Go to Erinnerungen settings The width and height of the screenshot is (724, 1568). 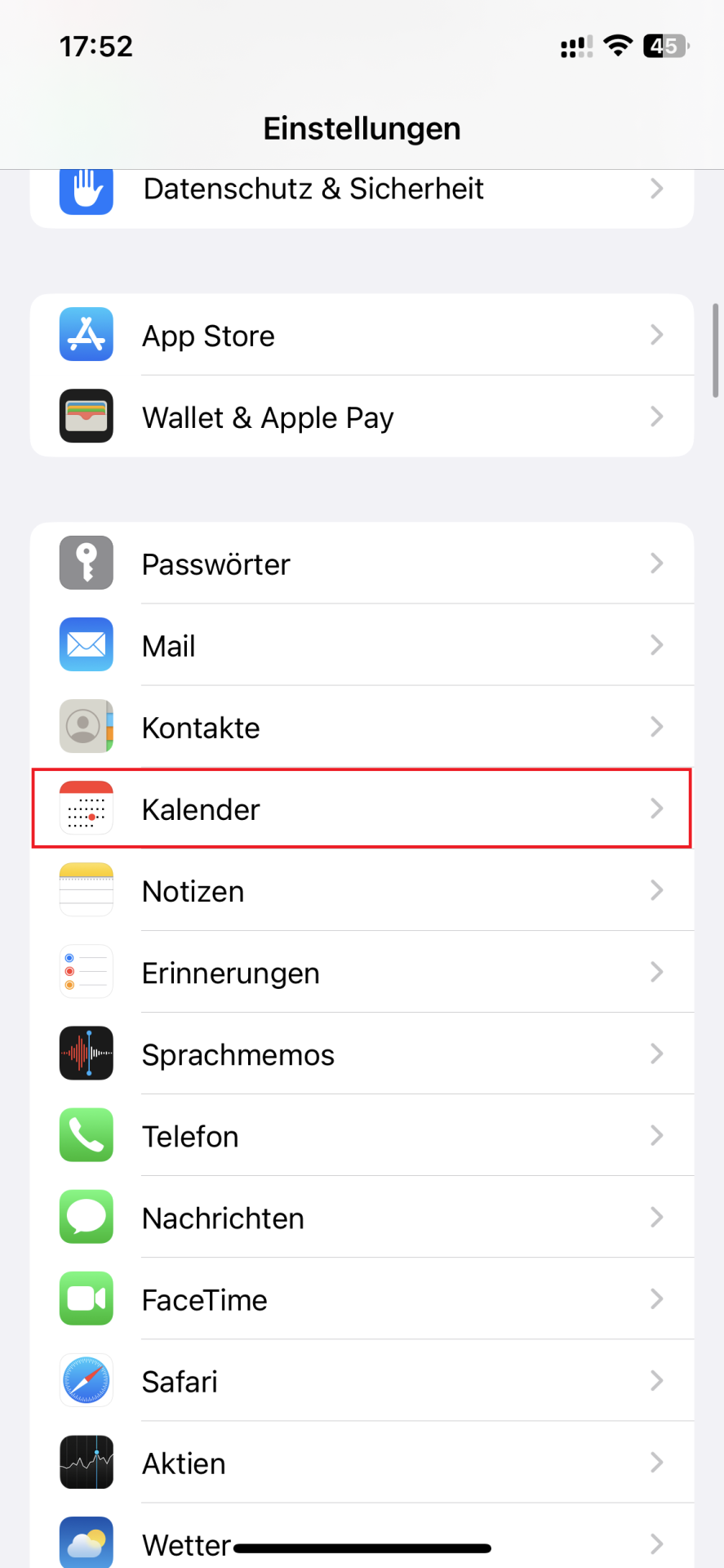tap(362, 972)
